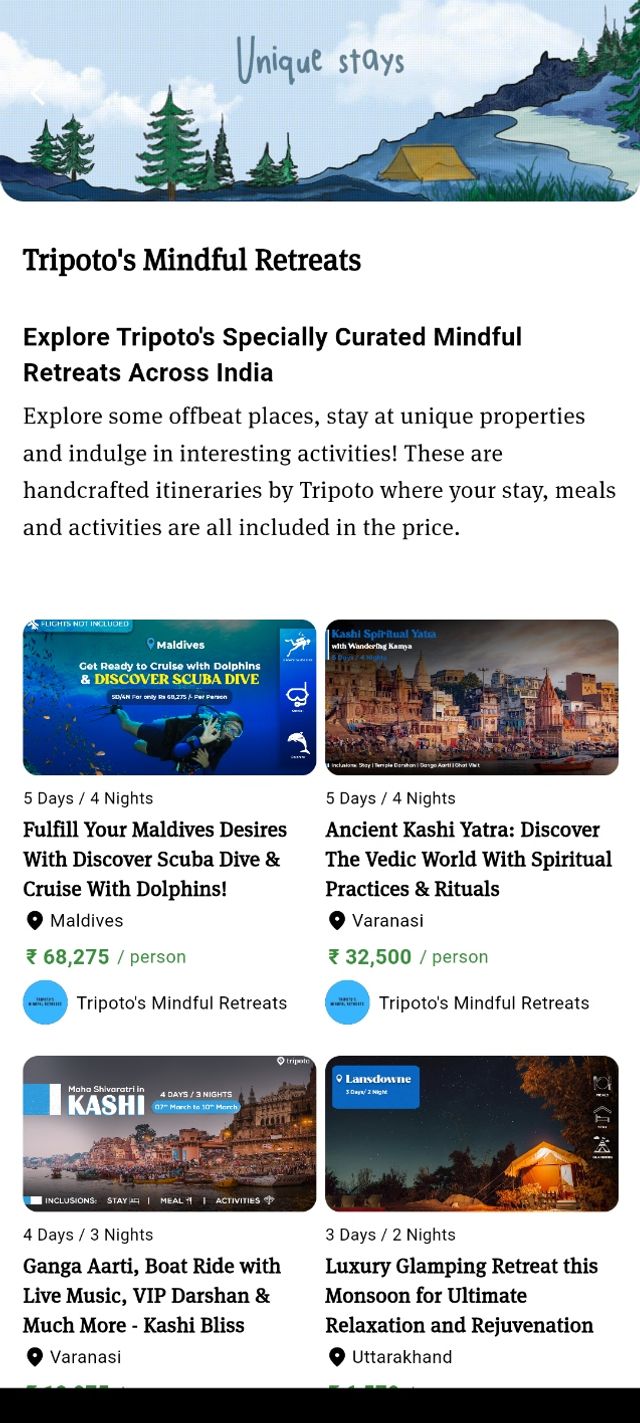
Task: Open 'Ganga Aarti, Boat Ride' package title
Action: pos(152,1295)
